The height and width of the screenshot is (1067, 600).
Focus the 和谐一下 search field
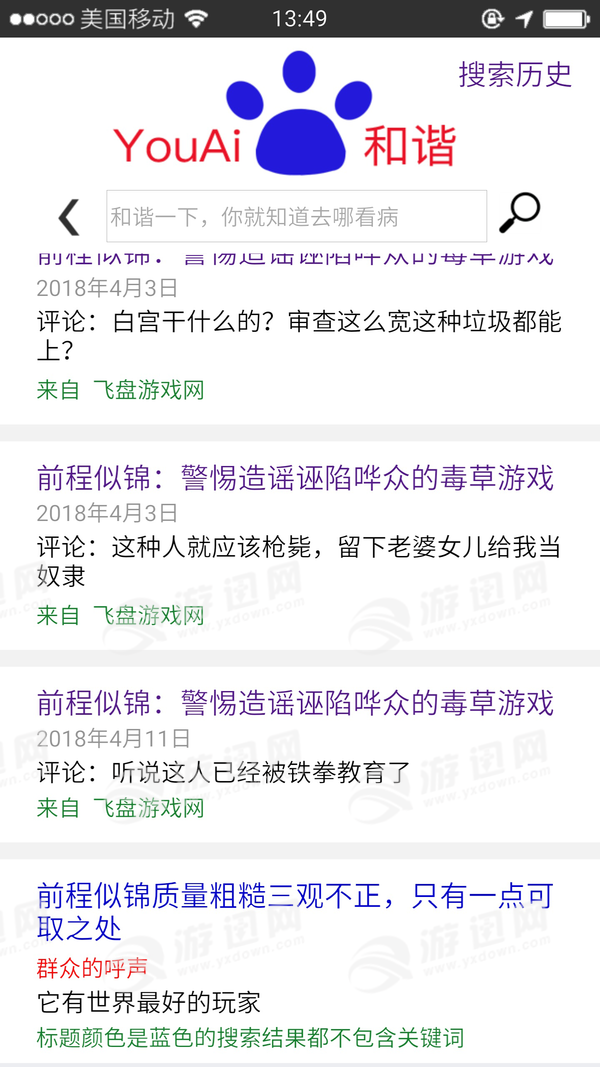coord(296,216)
